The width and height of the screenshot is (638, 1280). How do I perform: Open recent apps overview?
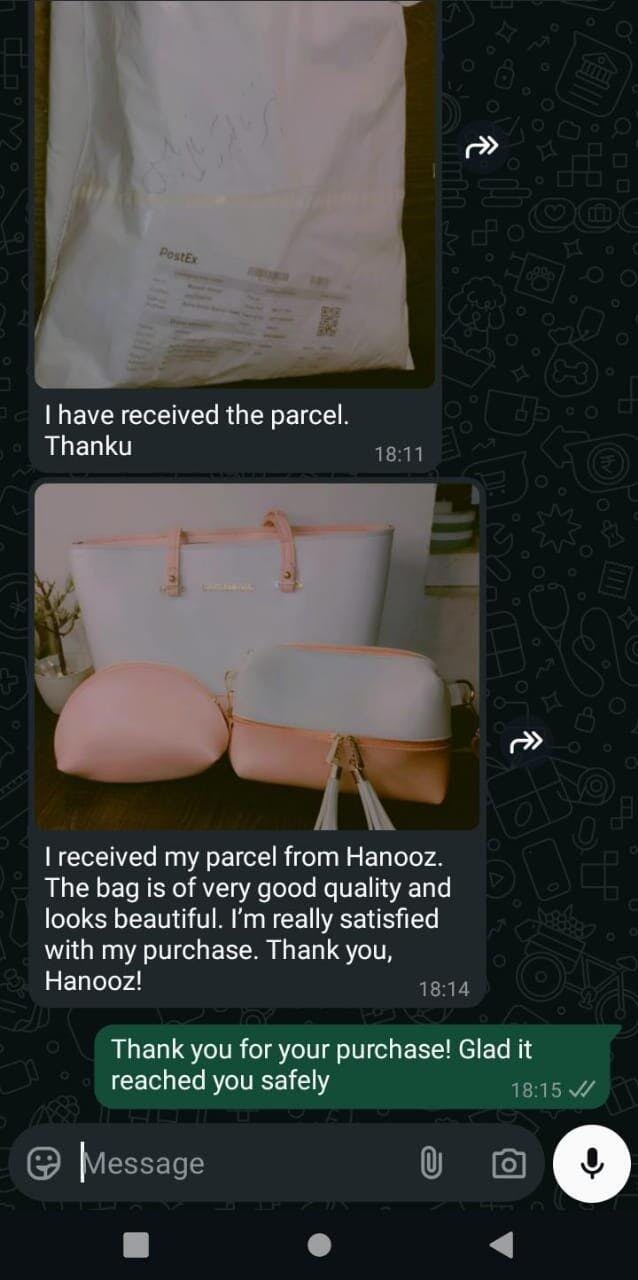click(135, 1244)
